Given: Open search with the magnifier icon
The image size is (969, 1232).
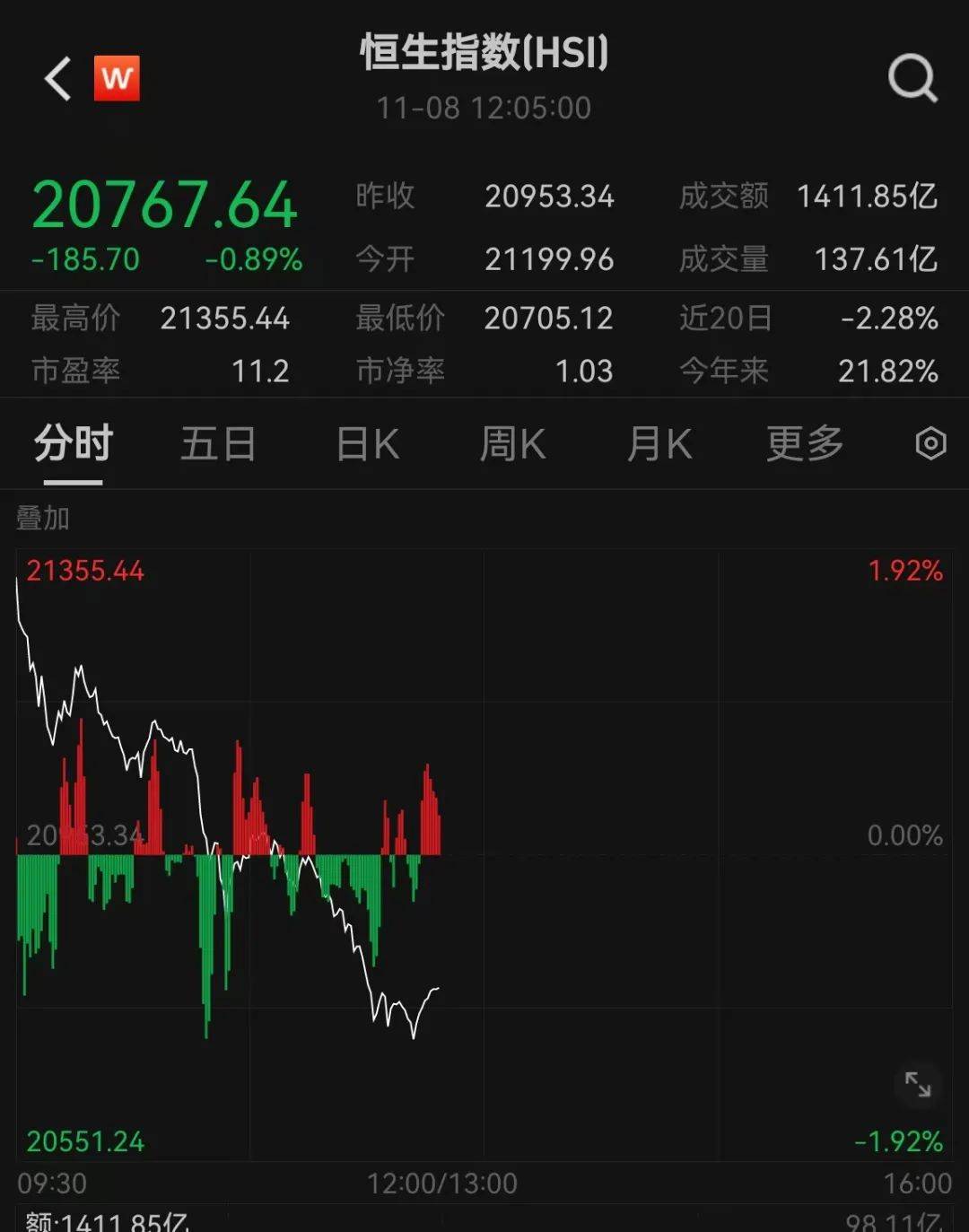Looking at the screenshot, I should pos(912,76).
